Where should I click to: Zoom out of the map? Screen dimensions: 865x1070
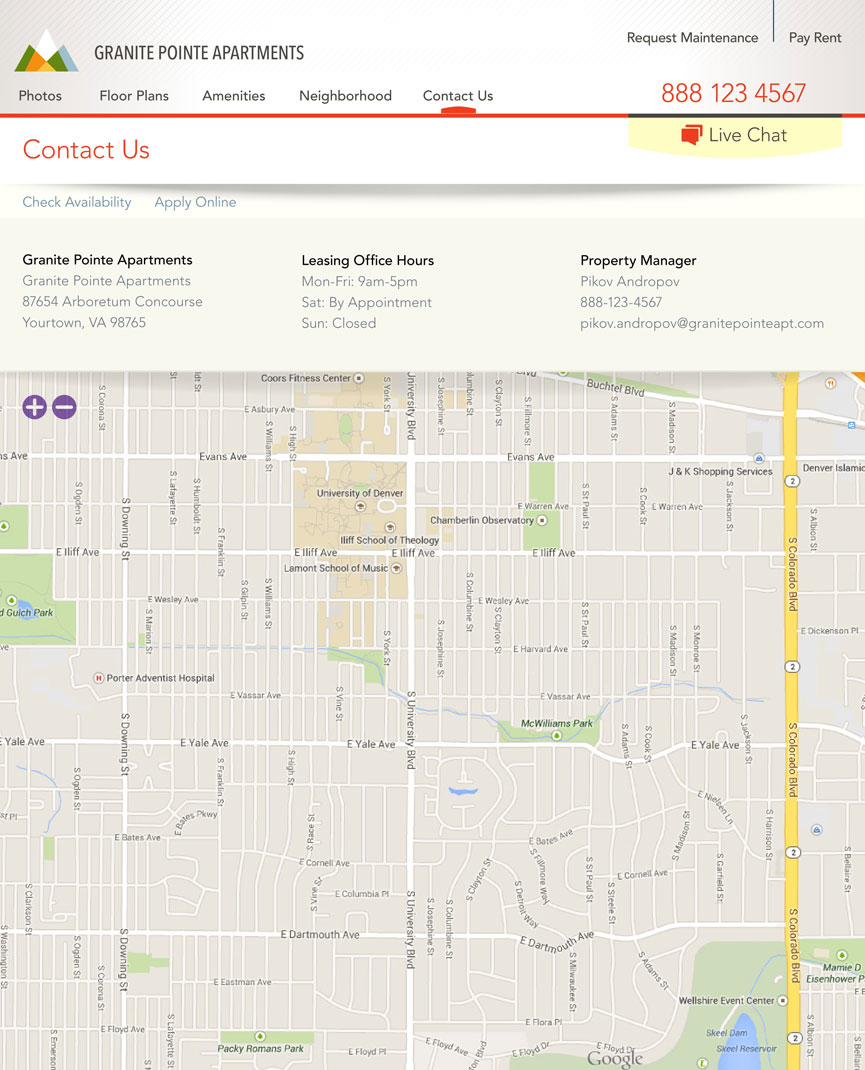point(64,407)
